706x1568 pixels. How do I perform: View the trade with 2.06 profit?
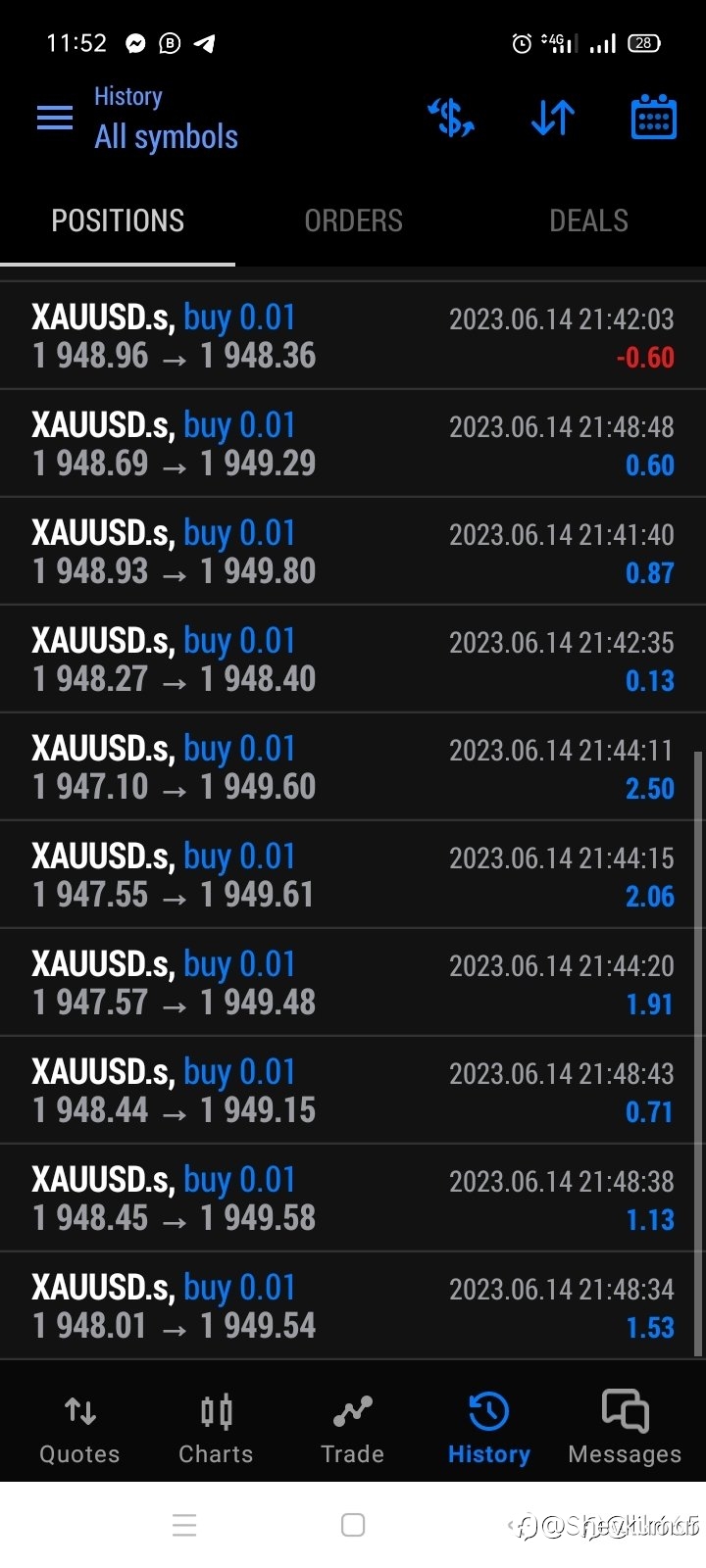[x=353, y=875]
